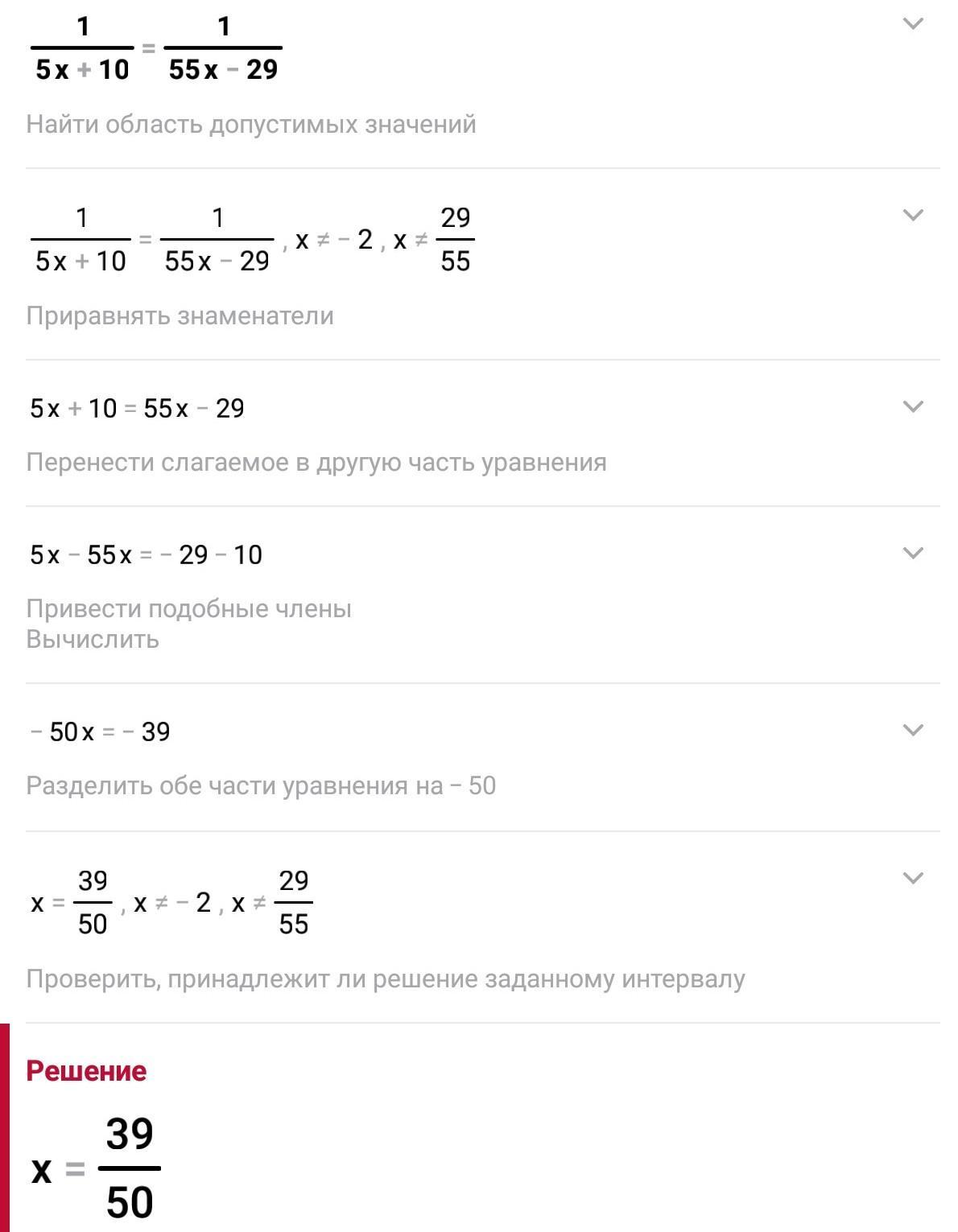Expand the "Приравнять знаменатели" step

pyautogui.click(x=912, y=216)
